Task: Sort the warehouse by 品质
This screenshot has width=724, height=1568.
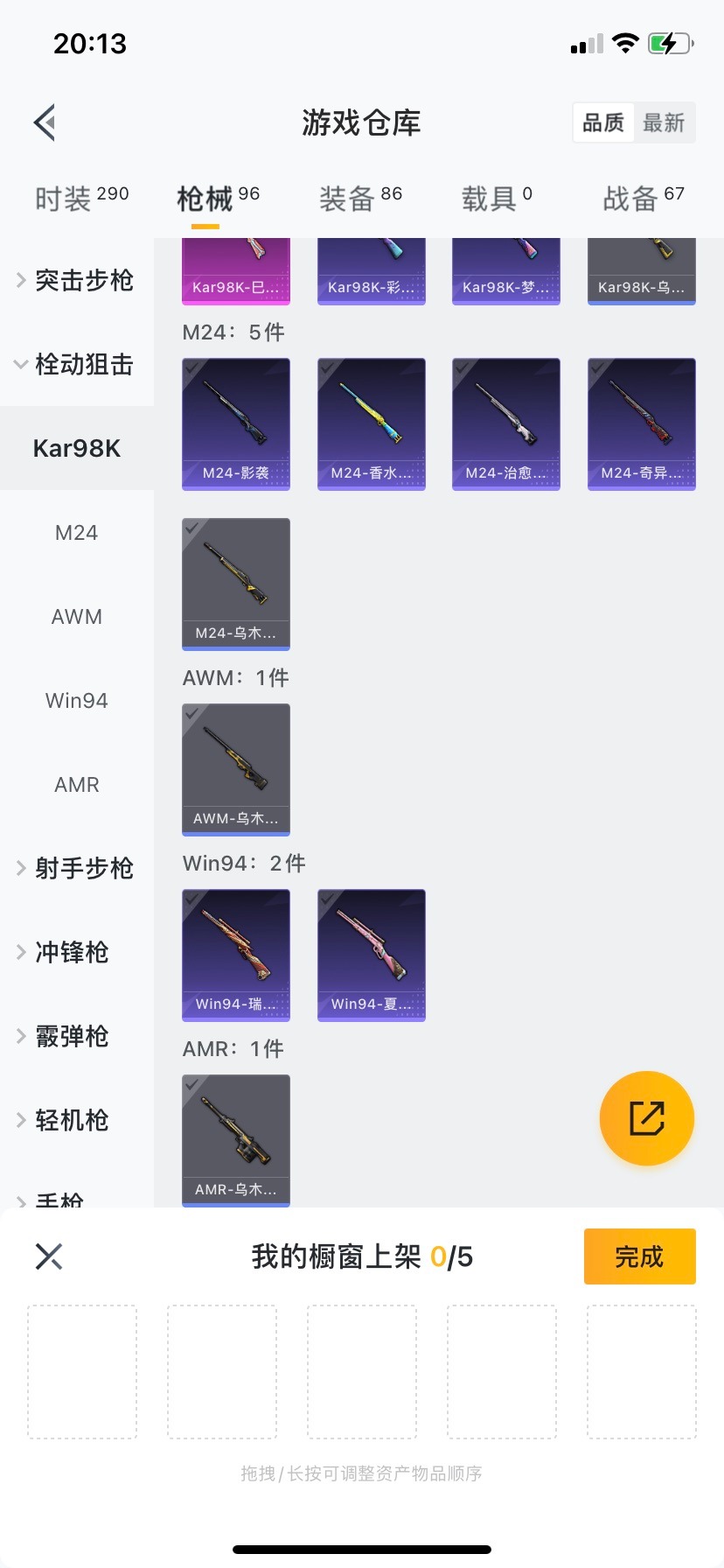Action: coord(603,122)
